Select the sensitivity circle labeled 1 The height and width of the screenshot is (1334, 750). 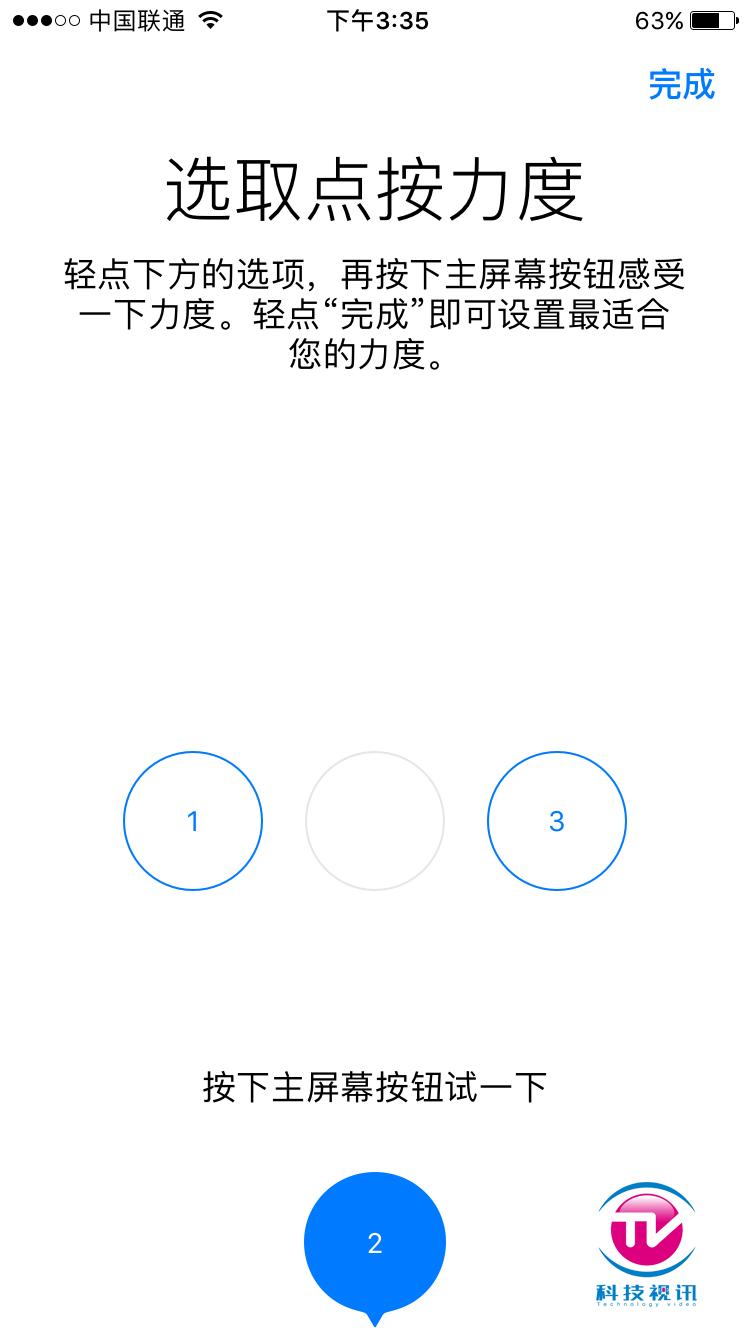tap(192, 820)
